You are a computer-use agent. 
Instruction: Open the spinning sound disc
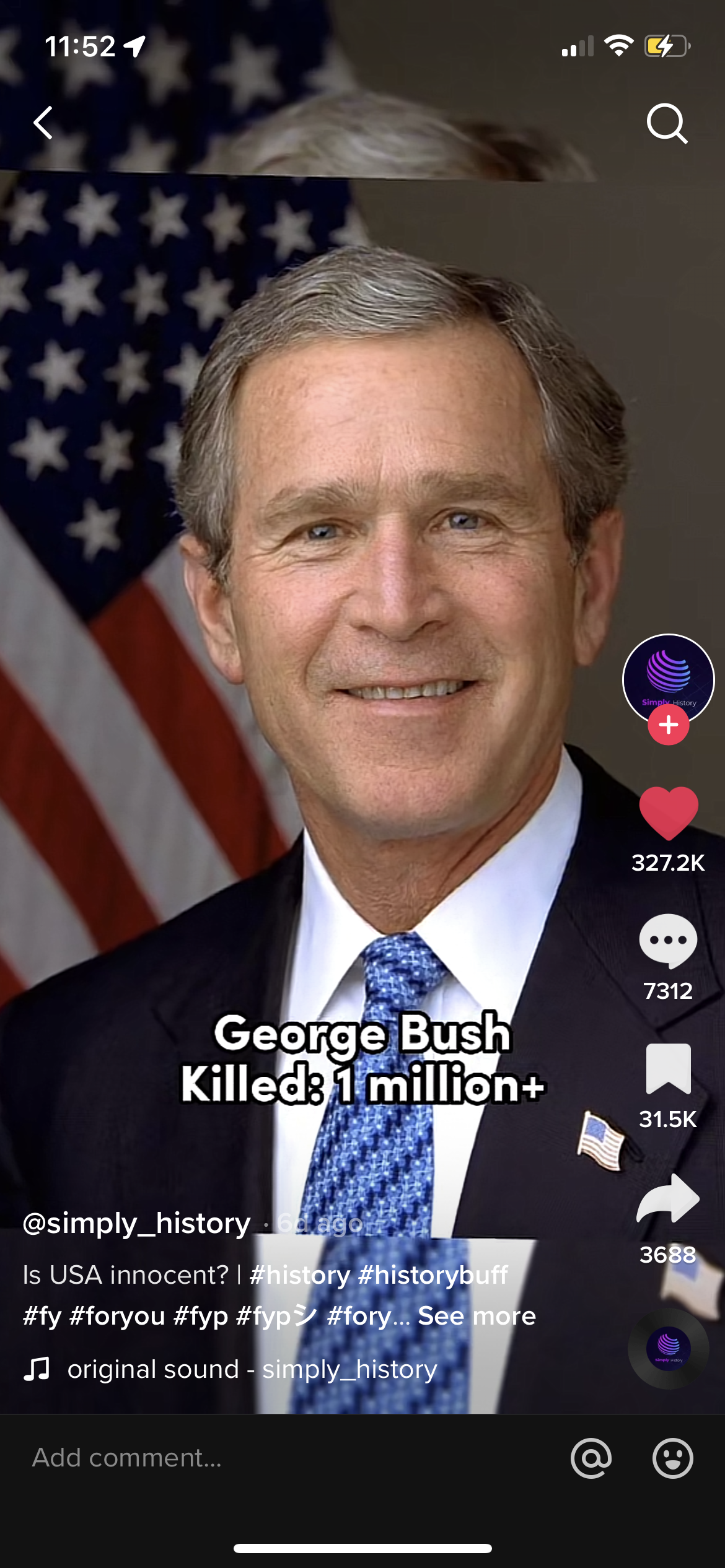click(668, 1348)
